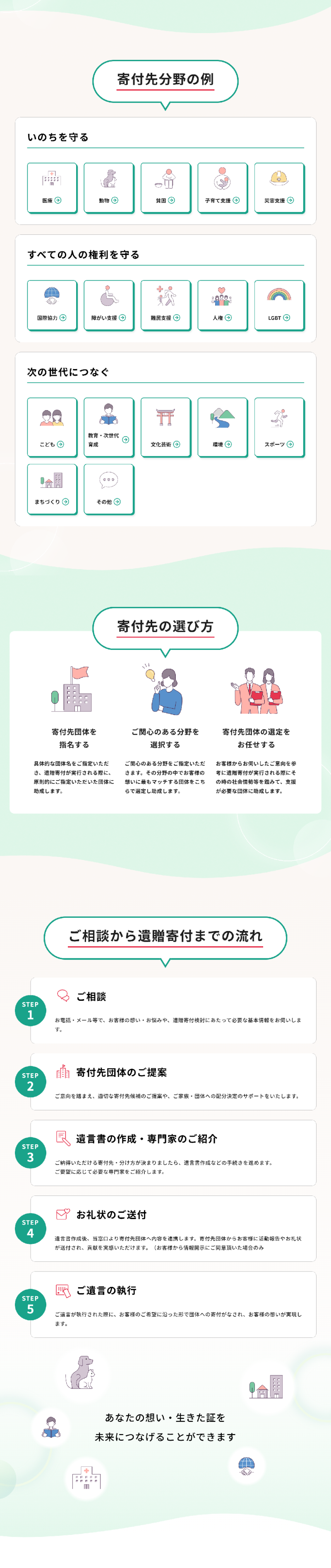331x1568 pixels.
Task: View the 災害支援 category
Action: pos(278,188)
